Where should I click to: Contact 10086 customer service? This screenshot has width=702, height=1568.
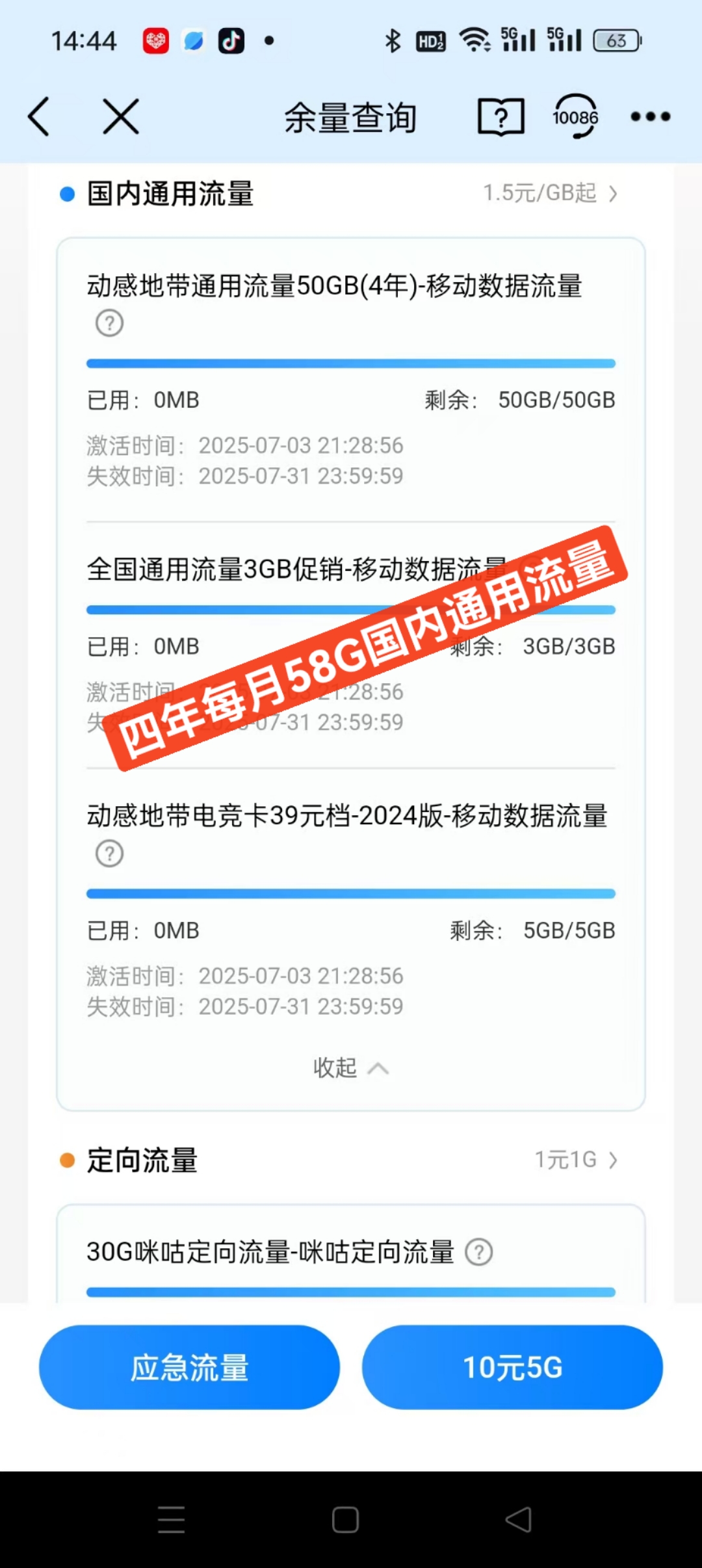point(575,117)
